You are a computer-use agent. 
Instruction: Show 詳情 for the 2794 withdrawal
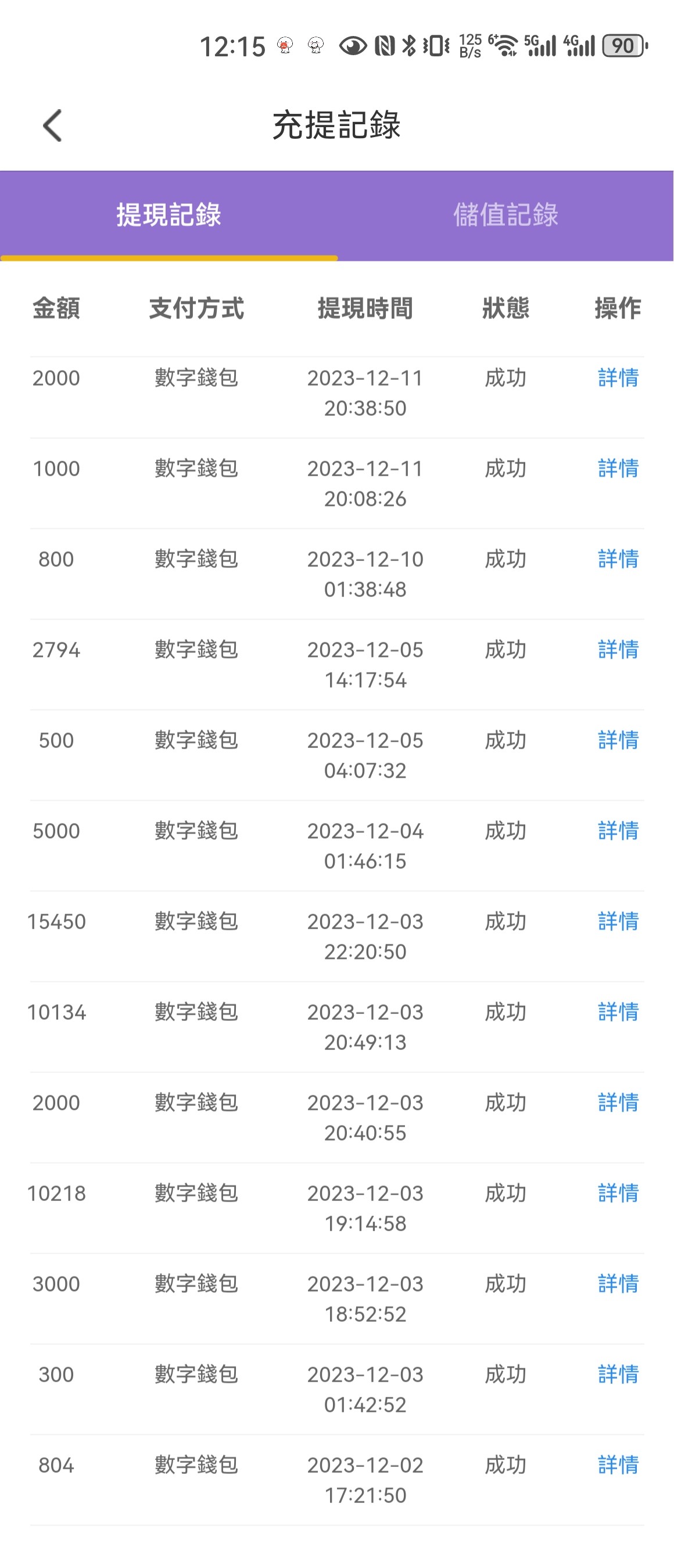[618, 650]
